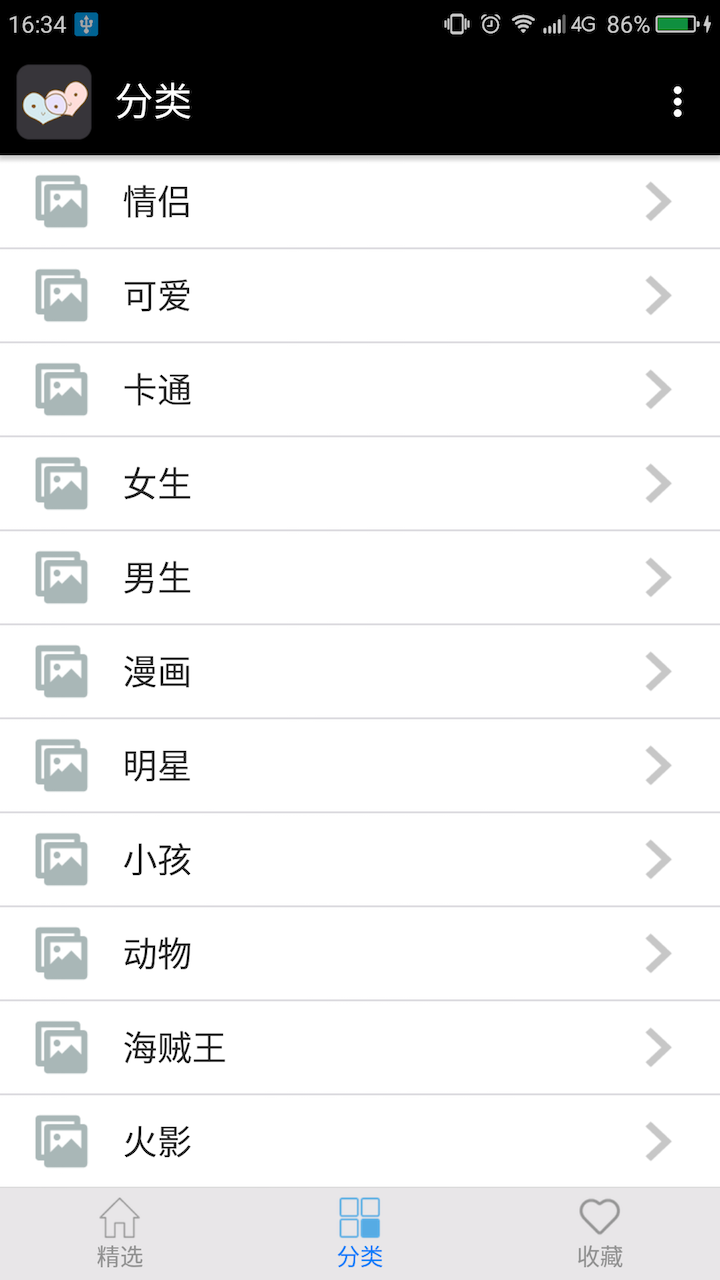This screenshot has height=1280, width=720.
Task: Open the overflow menu
Action: click(x=678, y=102)
